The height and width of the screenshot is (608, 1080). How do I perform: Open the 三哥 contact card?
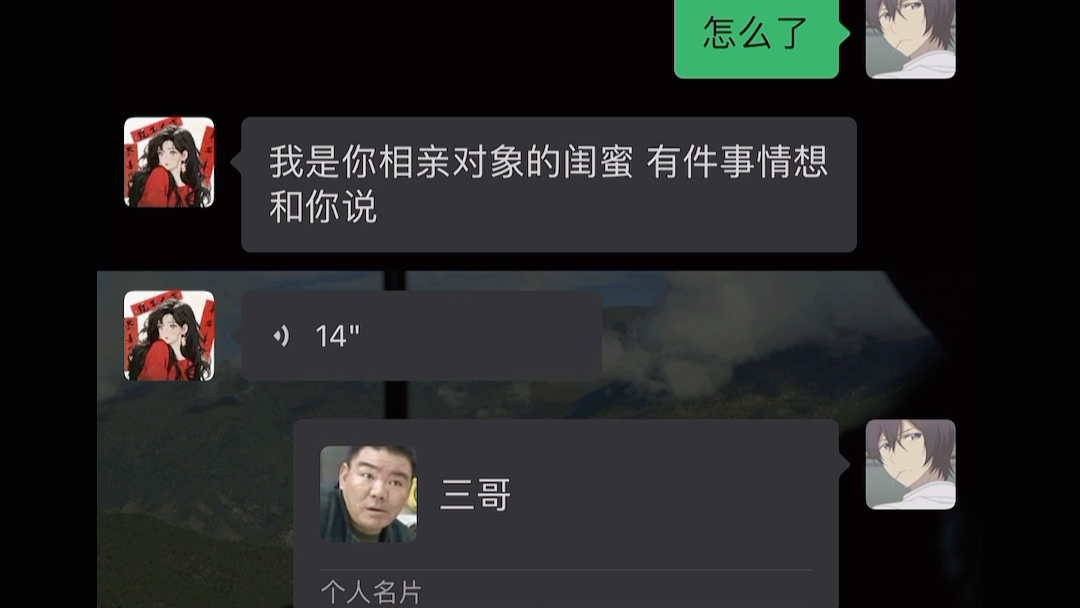click(x=565, y=495)
